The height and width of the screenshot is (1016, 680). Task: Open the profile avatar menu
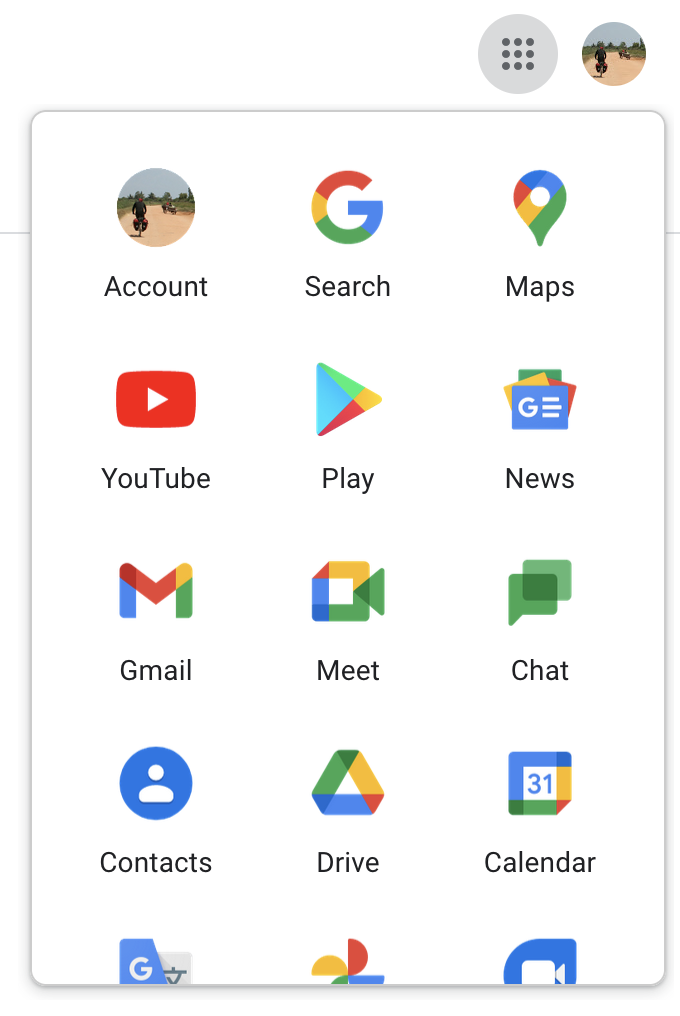(613, 54)
